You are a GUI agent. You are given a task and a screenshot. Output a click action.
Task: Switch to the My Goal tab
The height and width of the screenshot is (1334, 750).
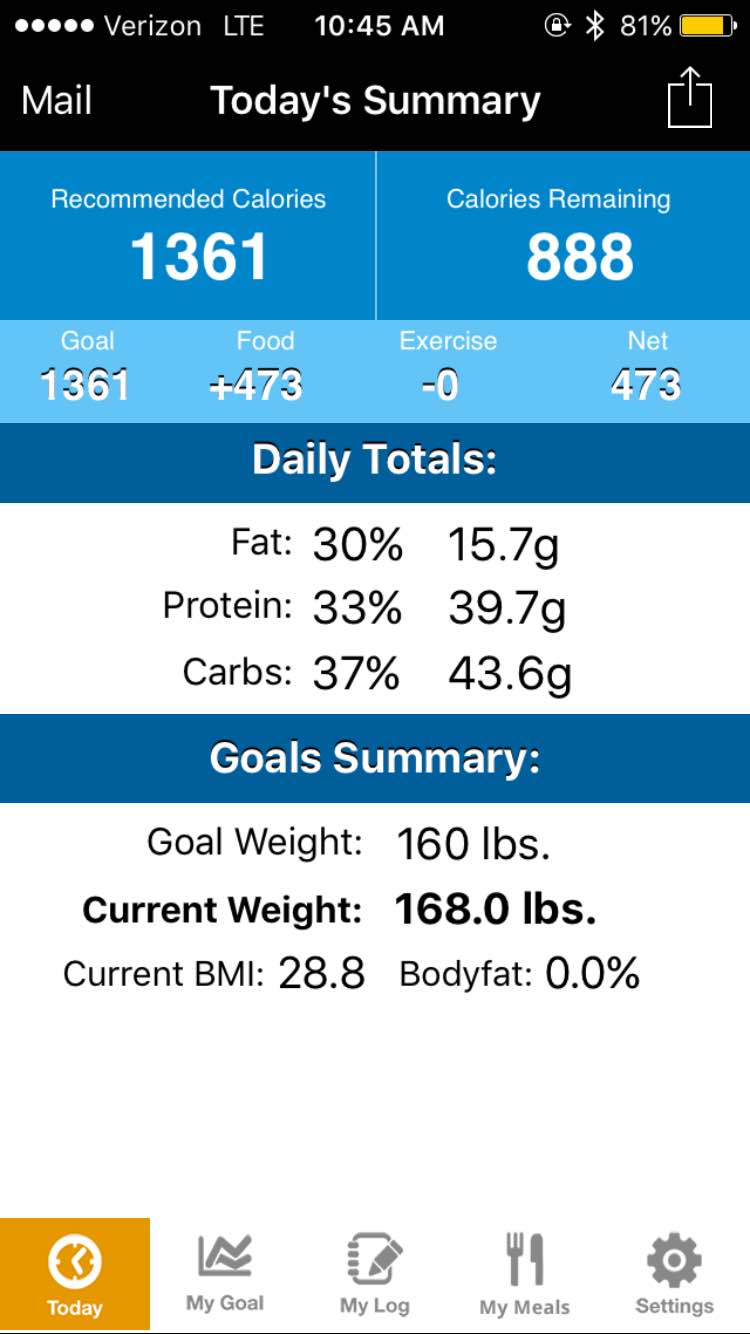[225, 1274]
